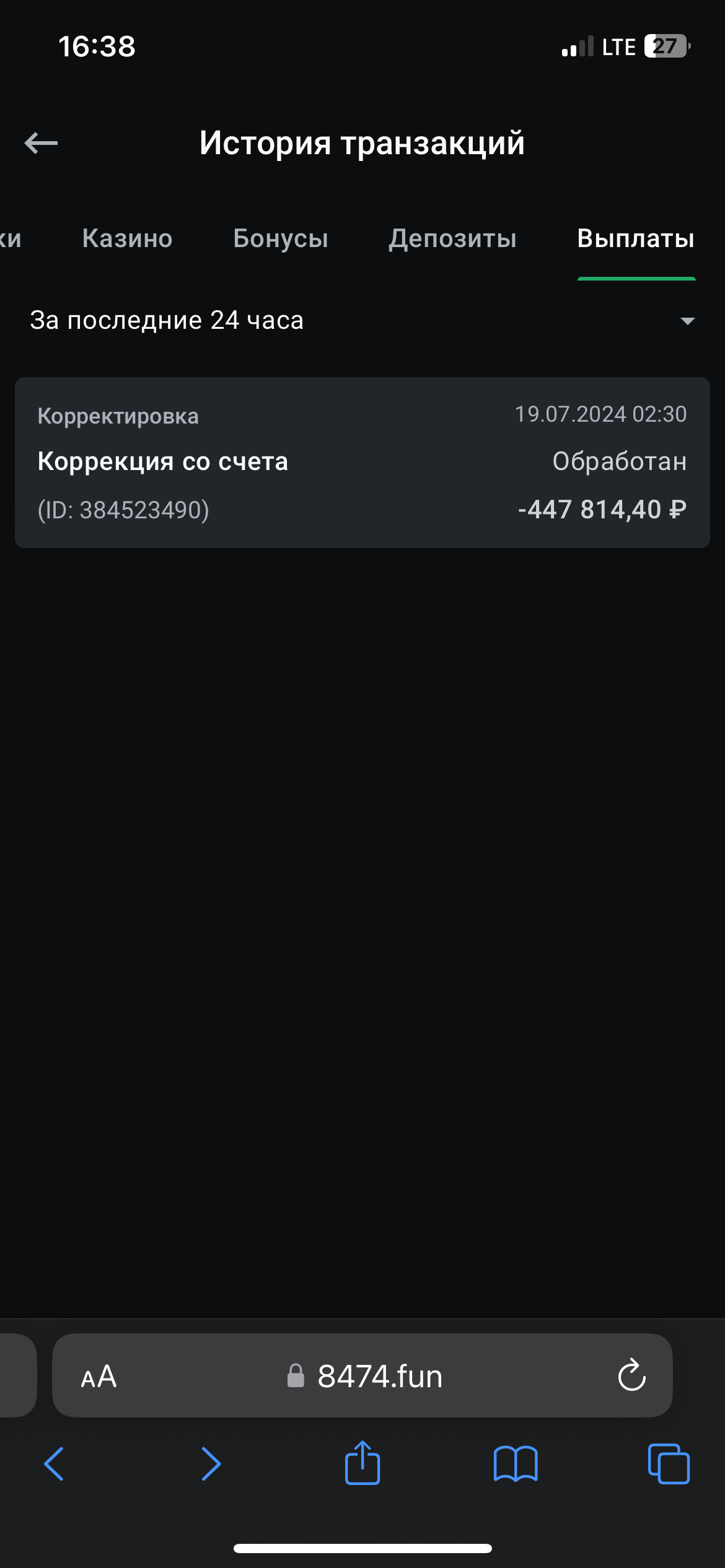The width and height of the screenshot is (725, 1568).
Task: Select the Выплаты tab
Action: coord(636,238)
